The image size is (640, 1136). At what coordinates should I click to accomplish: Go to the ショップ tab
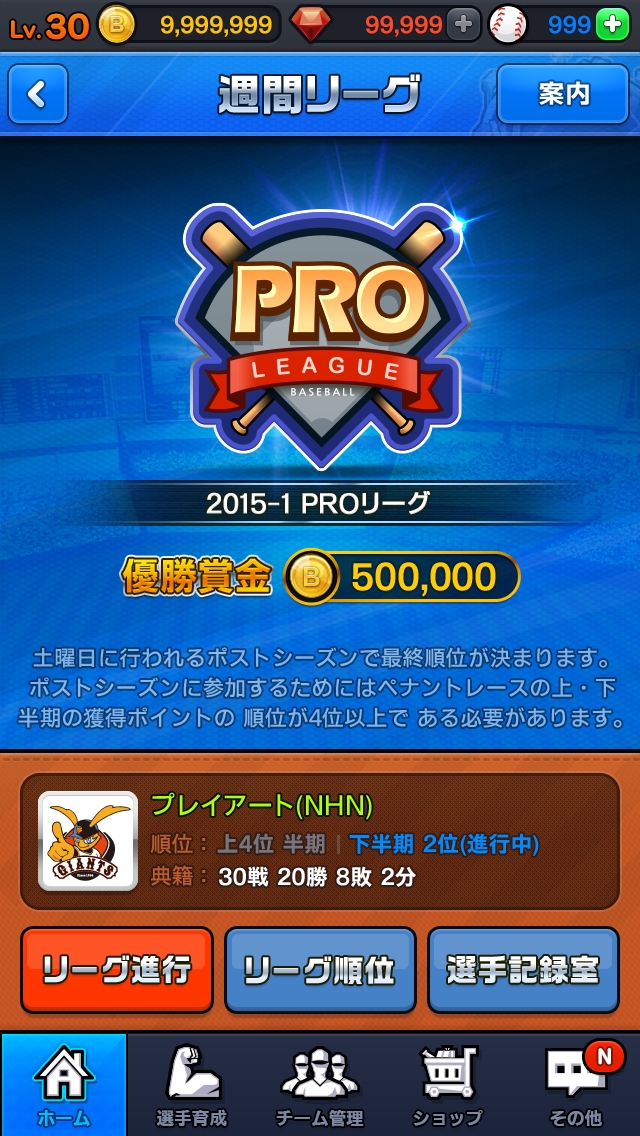click(447, 1085)
